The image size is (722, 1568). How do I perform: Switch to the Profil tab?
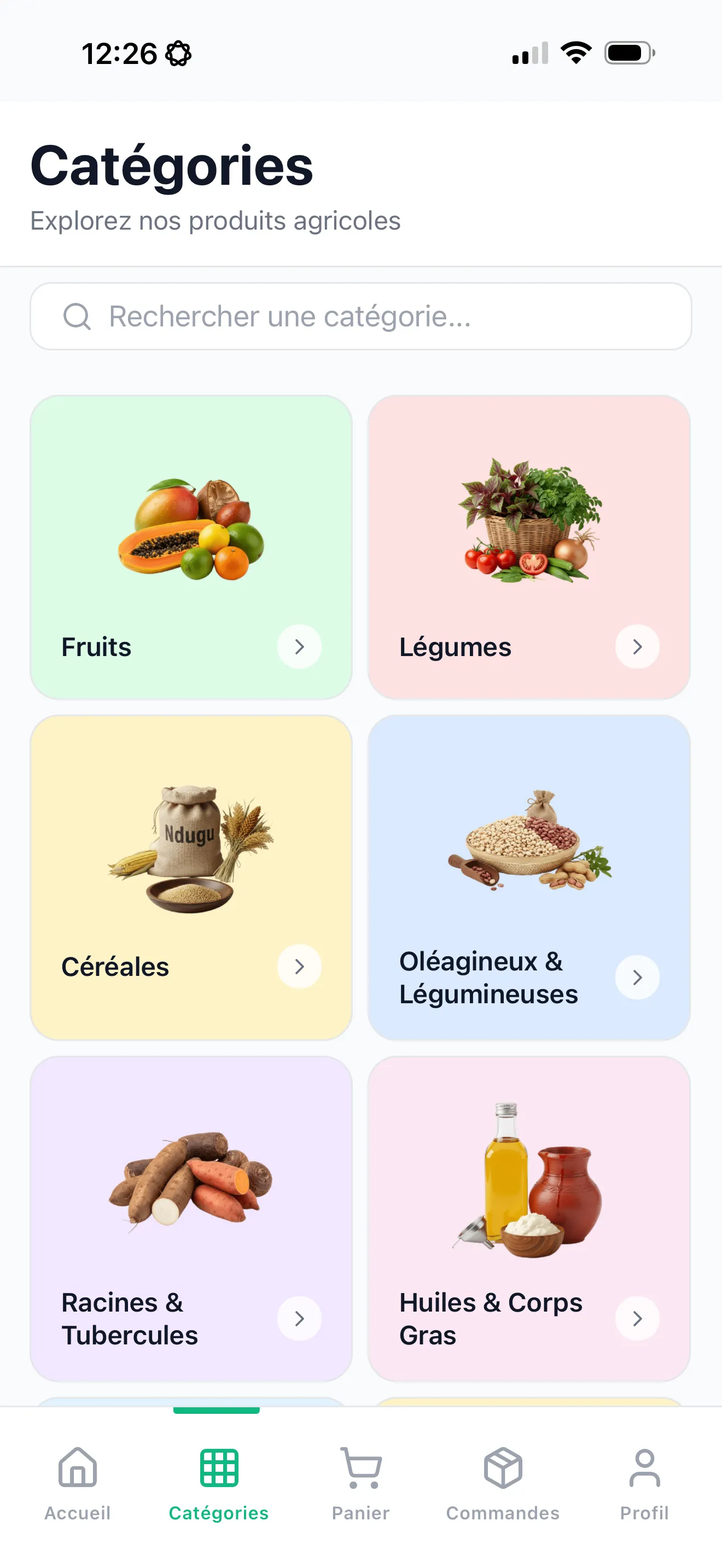point(644,1483)
